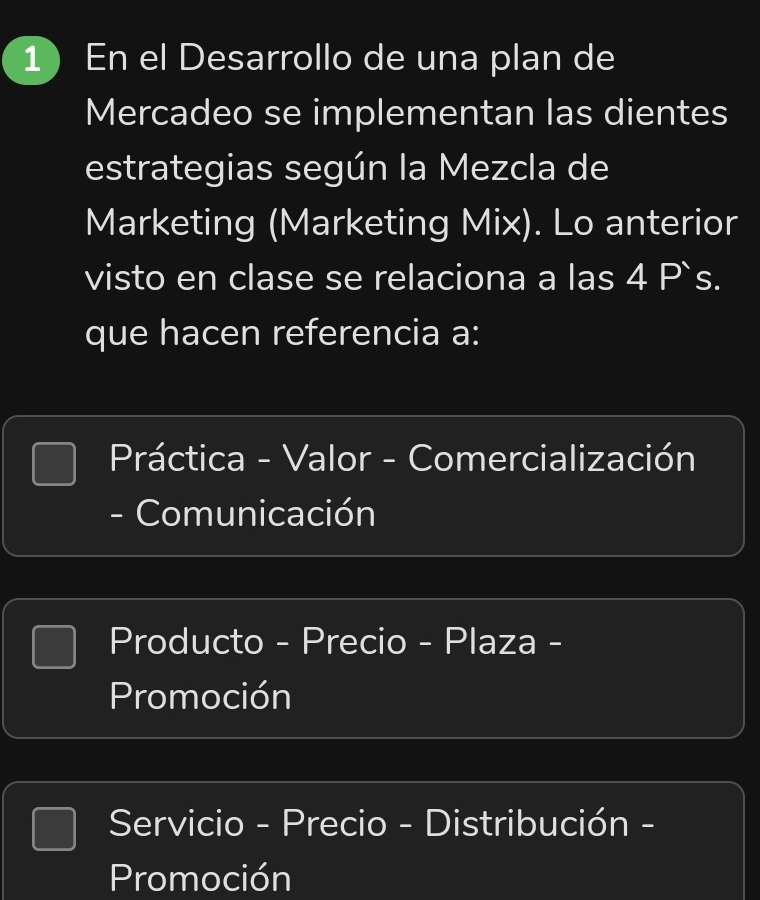The width and height of the screenshot is (760, 900).
Task: Check the Producto - Precio - Plaza option
Action: tap(54, 648)
